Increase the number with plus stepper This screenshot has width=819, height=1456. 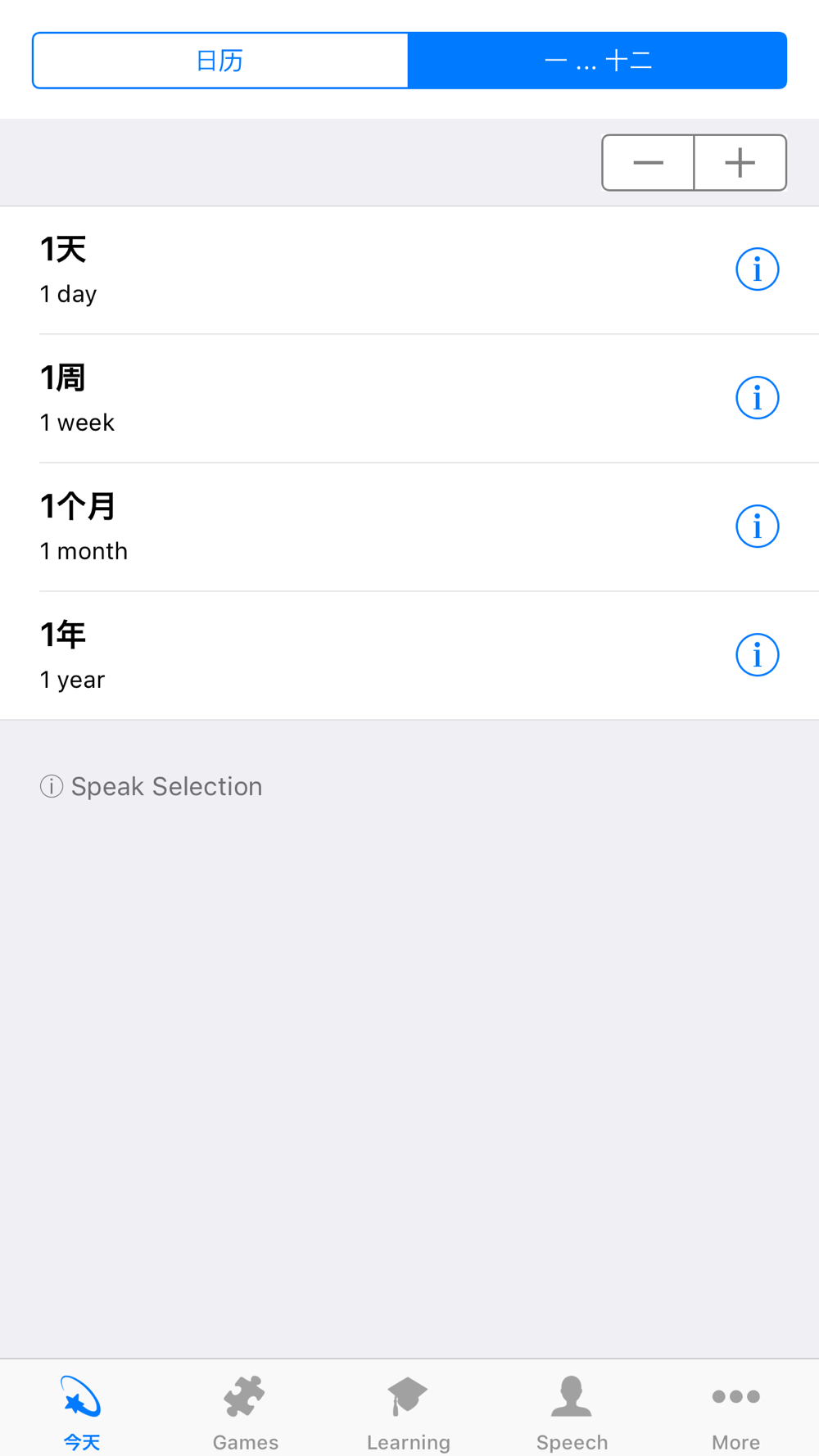pos(740,163)
